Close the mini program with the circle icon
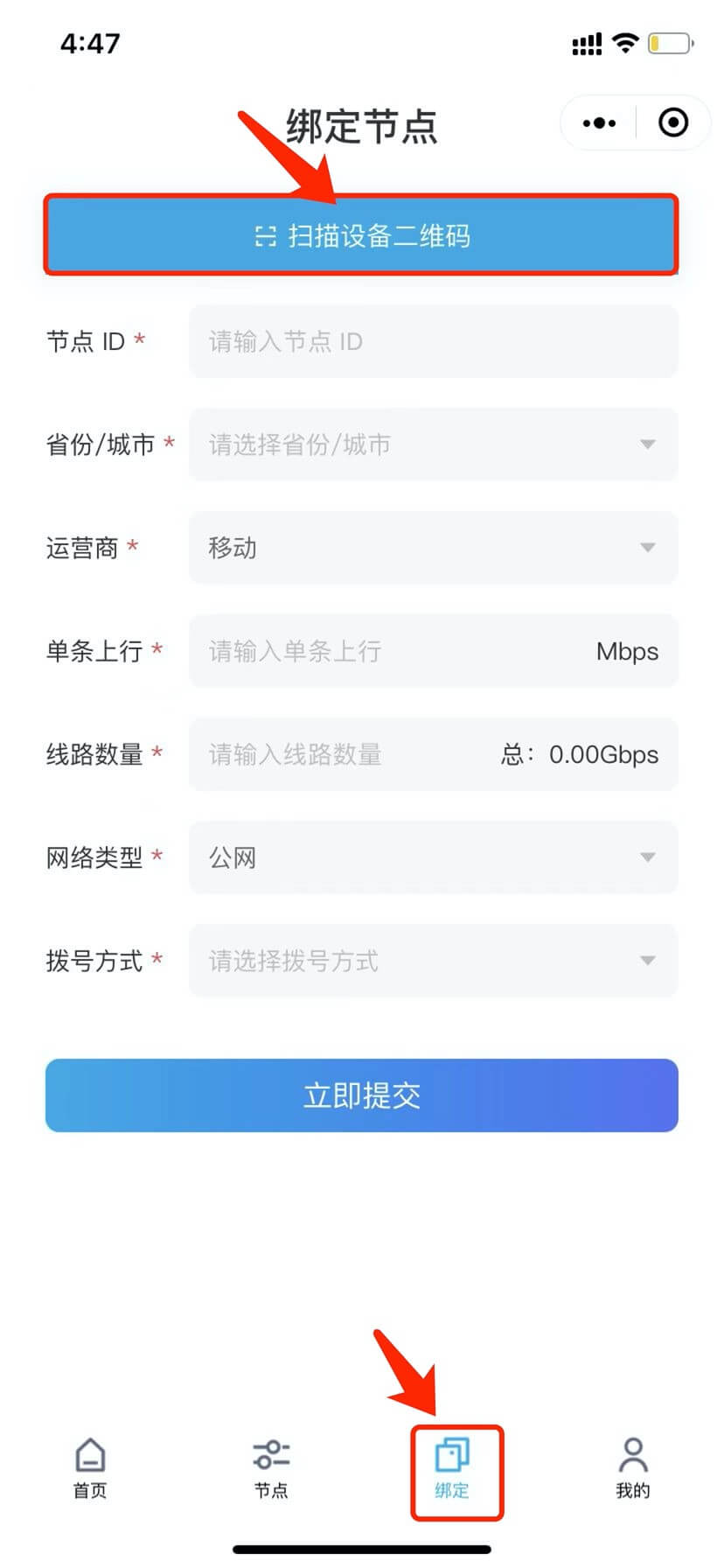Viewport: 724px width, 1568px height. click(672, 123)
